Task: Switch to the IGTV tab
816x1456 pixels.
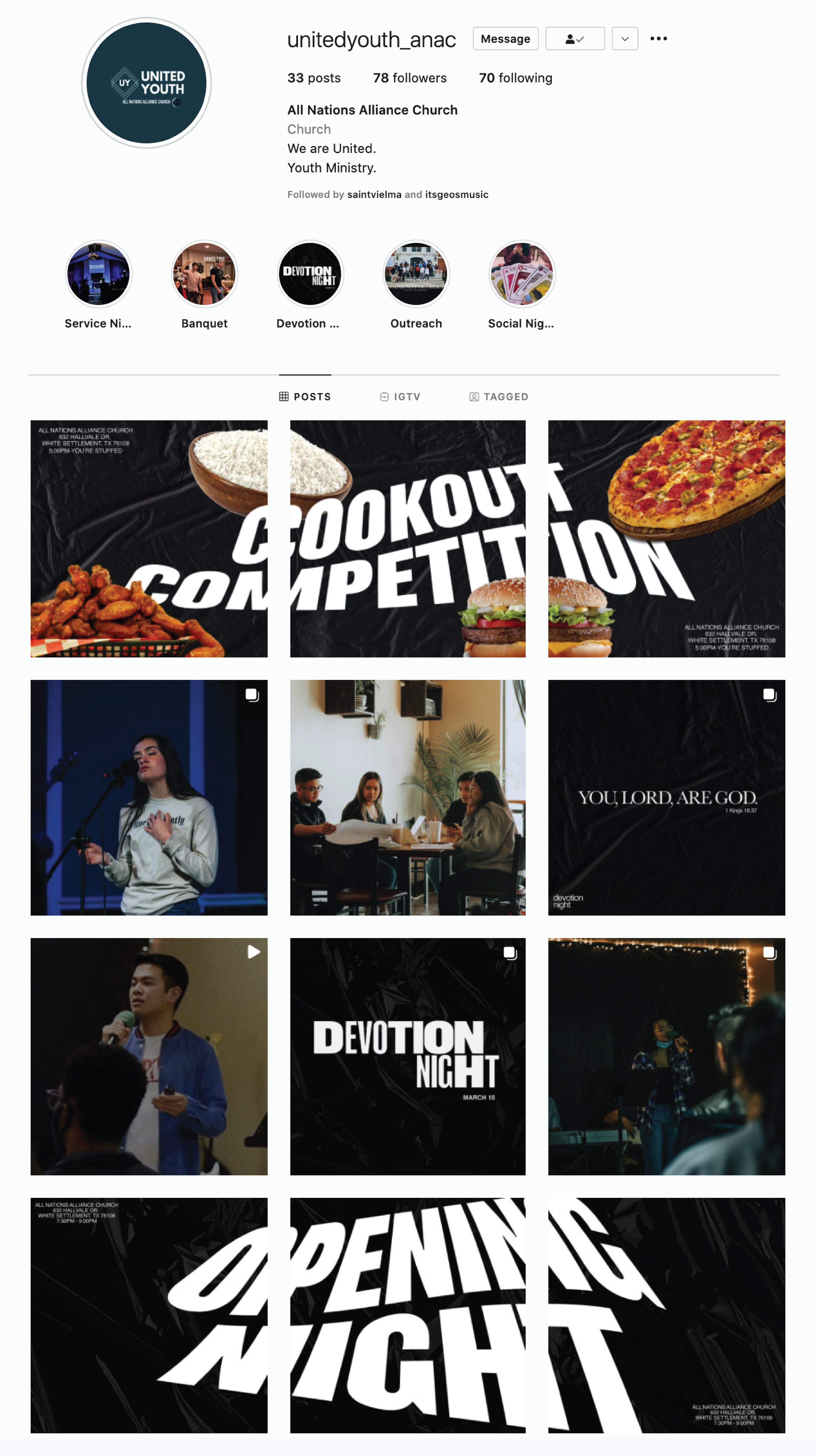Action: coord(400,397)
